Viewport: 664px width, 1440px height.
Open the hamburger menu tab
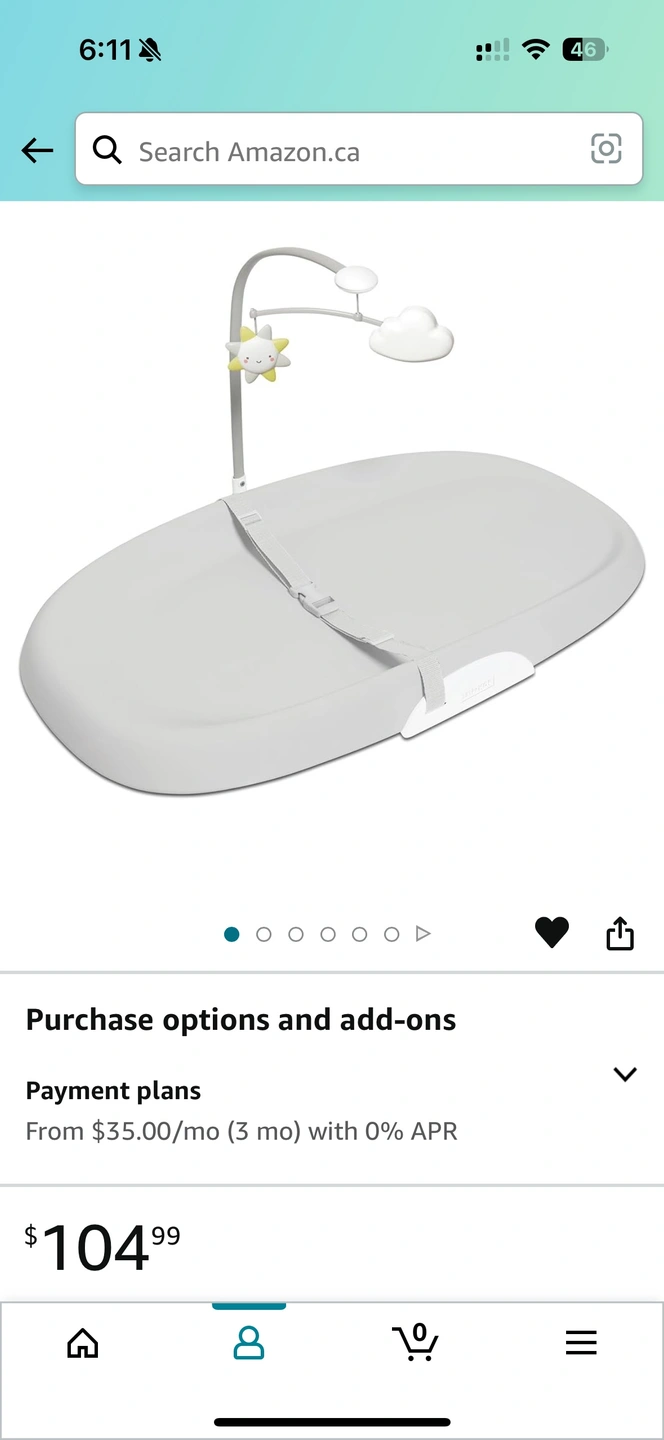(x=581, y=1343)
